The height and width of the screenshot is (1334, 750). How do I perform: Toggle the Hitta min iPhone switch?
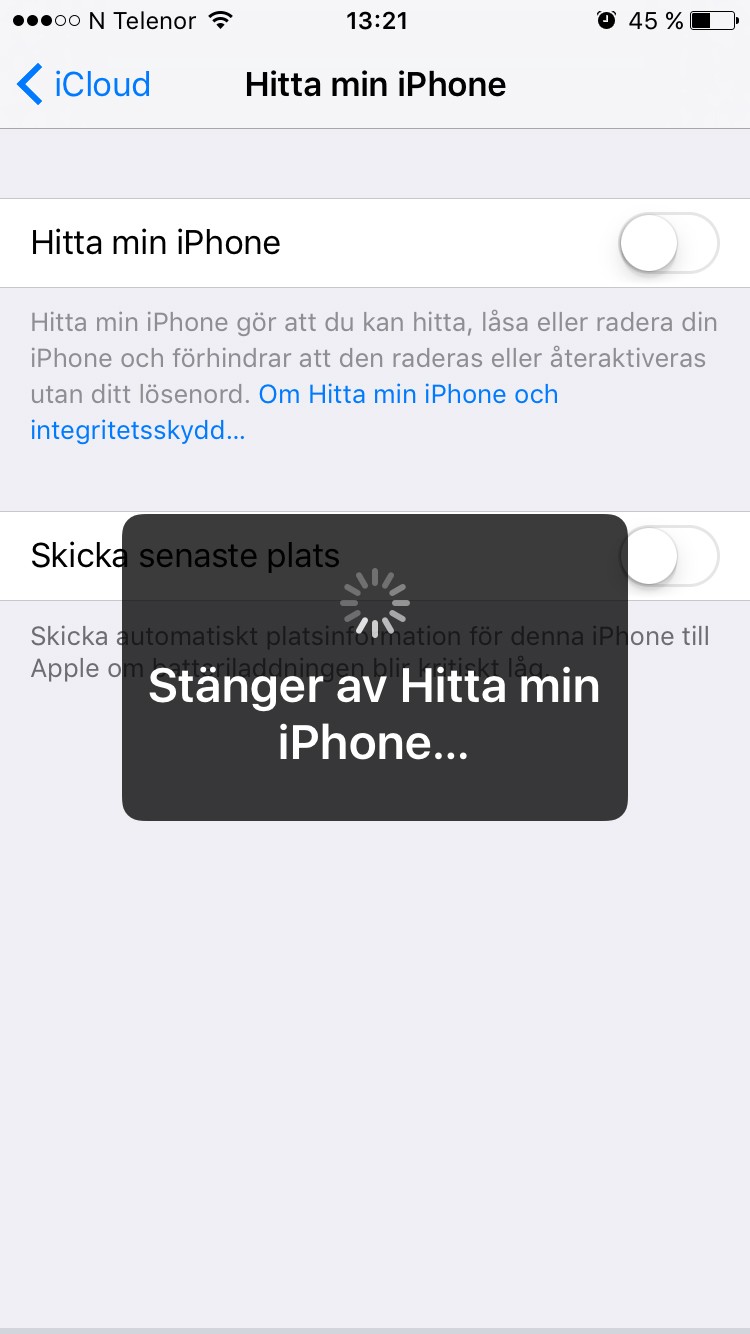coord(669,243)
